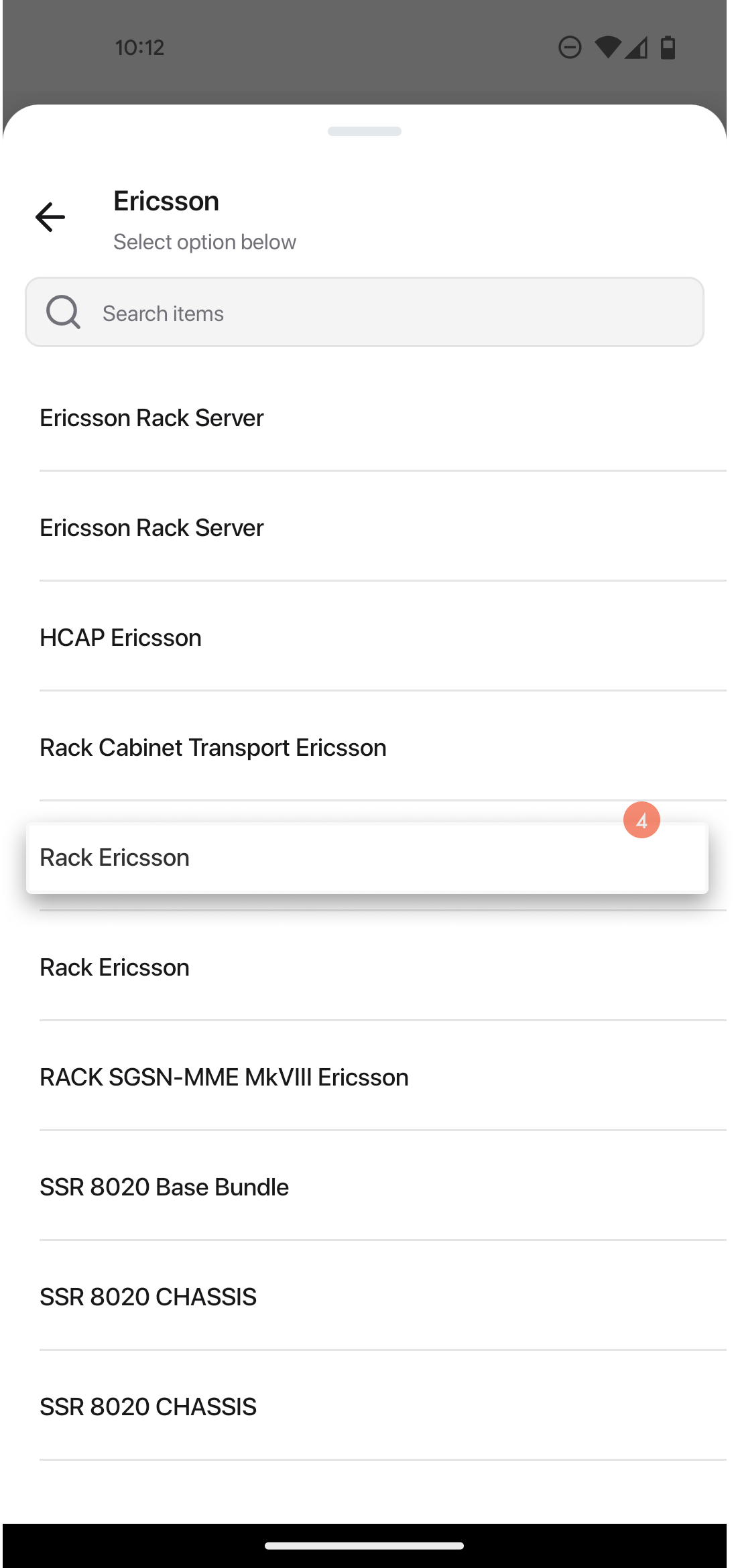The height and width of the screenshot is (1568, 736).
Task: Choose Rack Cabinet Transport Ericsson
Action: (383, 747)
